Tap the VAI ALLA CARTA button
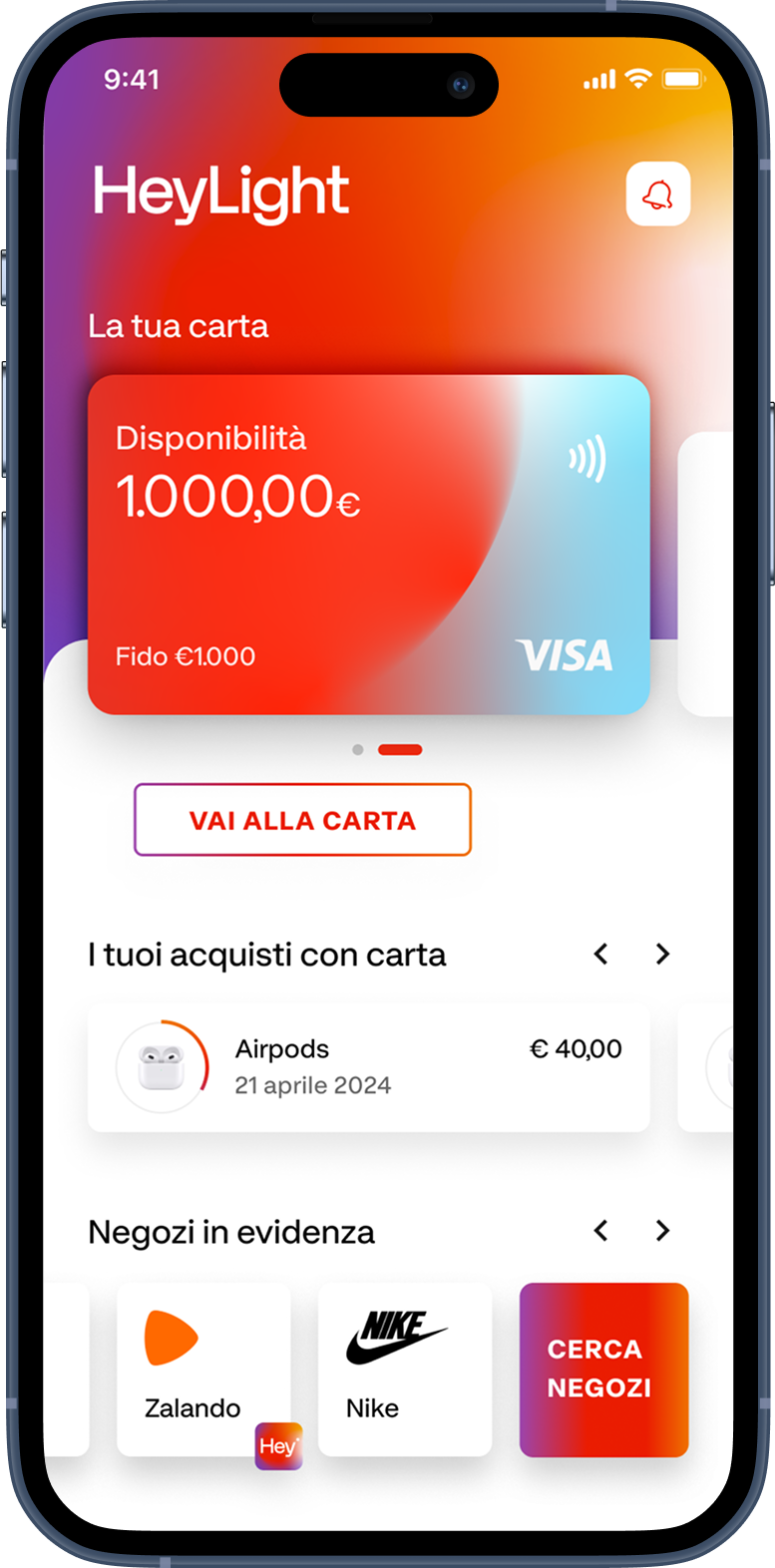Image resolution: width=775 pixels, height=1568 pixels. coord(302,820)
